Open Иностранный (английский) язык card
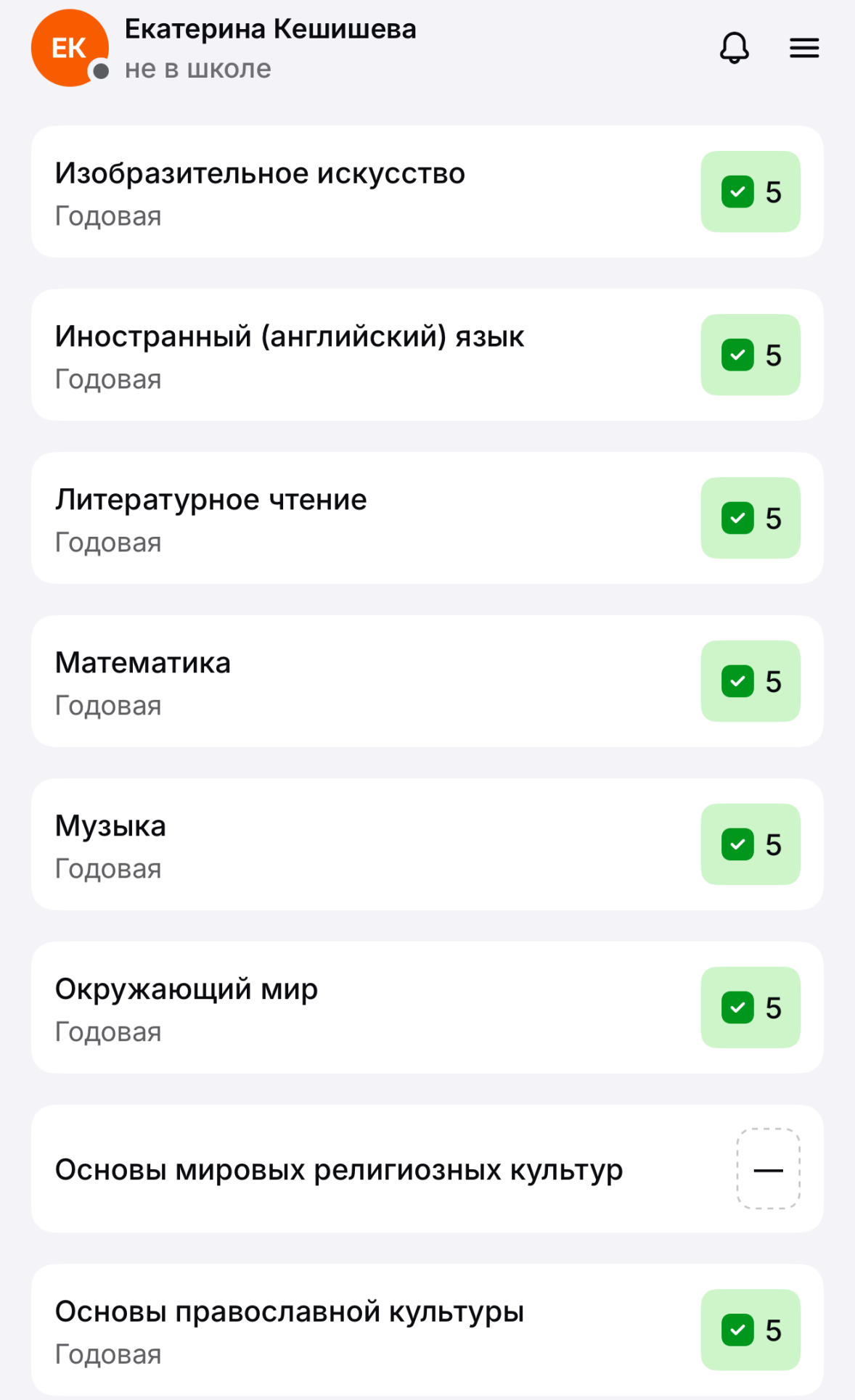This screenshot has height=1400, width=855. (427, 355)
